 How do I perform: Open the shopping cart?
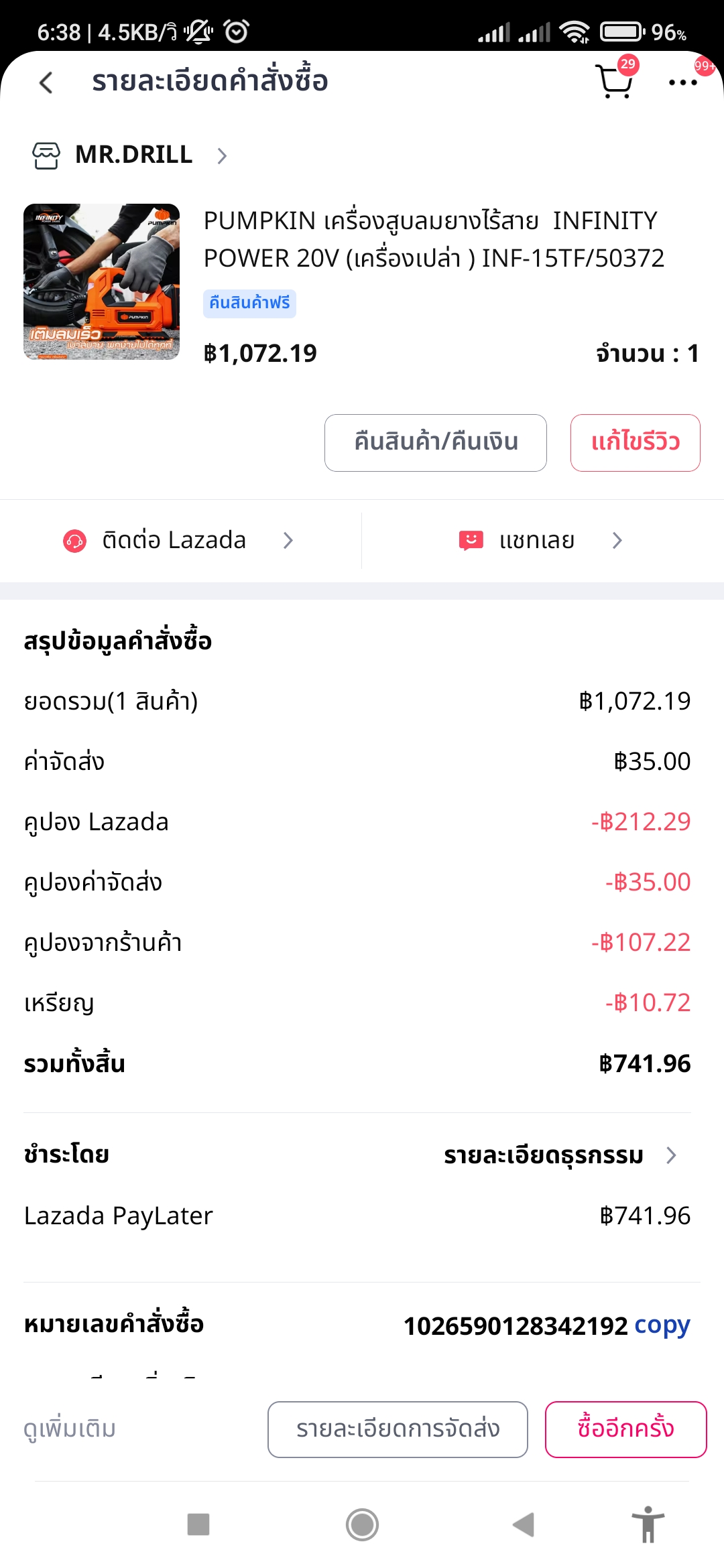point(615,81)
